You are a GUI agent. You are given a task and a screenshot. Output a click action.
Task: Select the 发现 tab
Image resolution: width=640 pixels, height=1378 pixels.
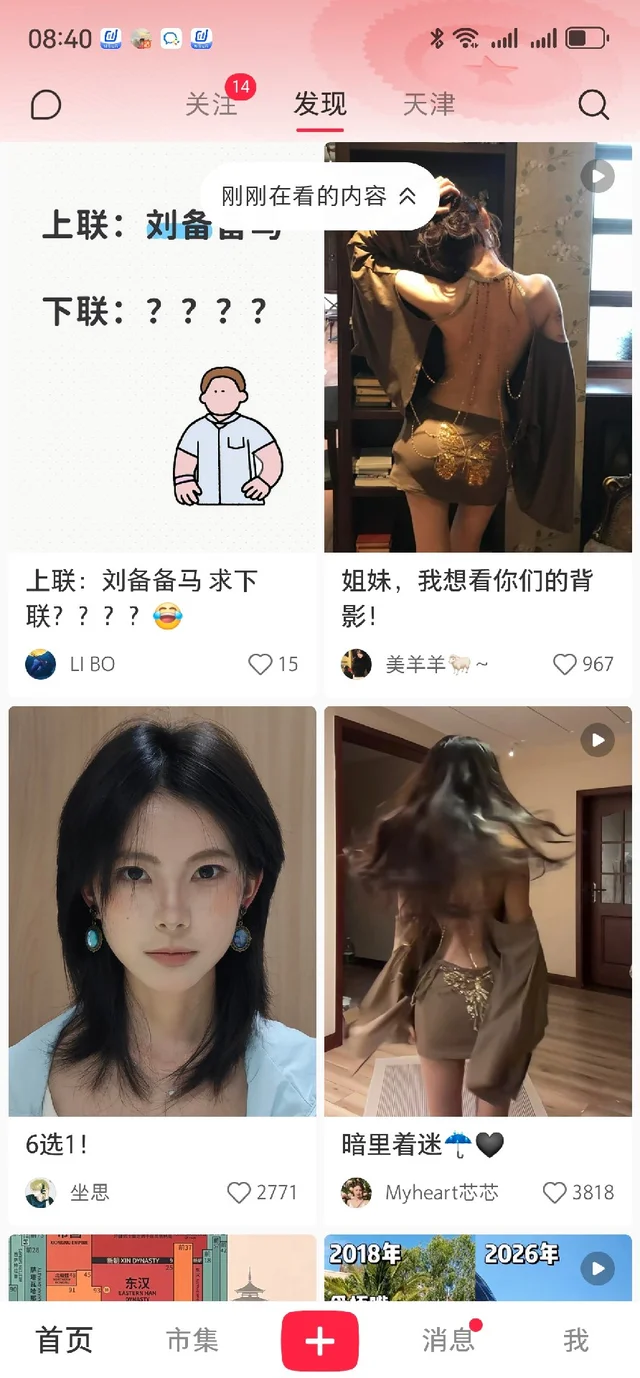pos(320,104)
